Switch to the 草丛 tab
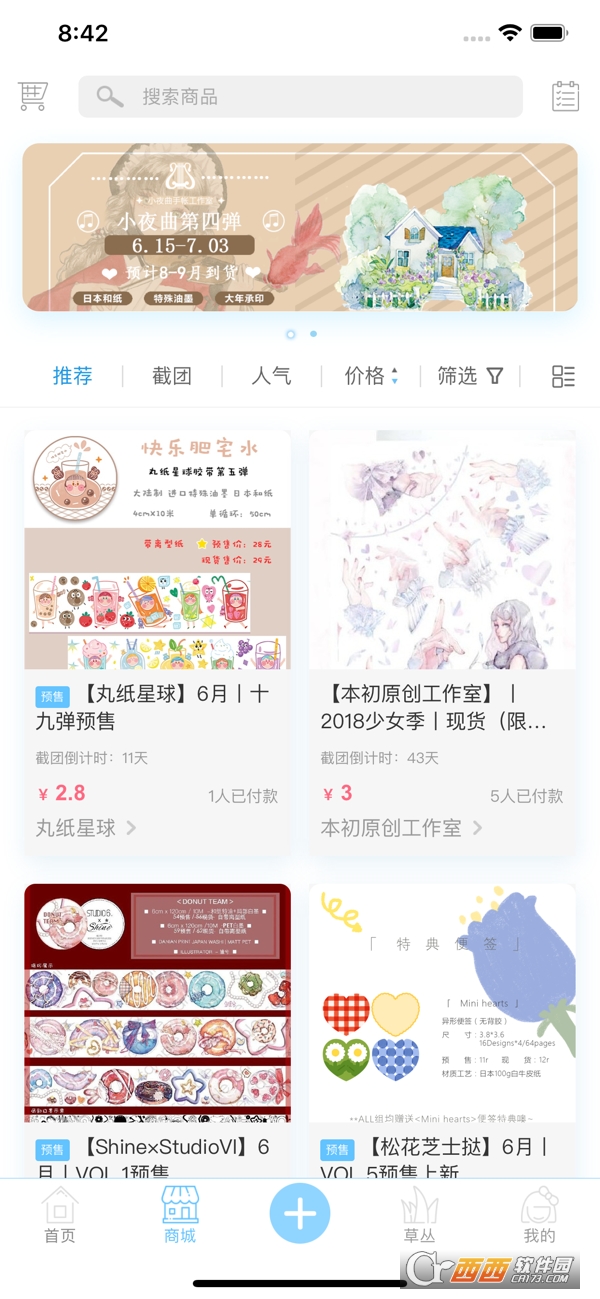Screen dimensions: 600x1299 point(420,1215)
